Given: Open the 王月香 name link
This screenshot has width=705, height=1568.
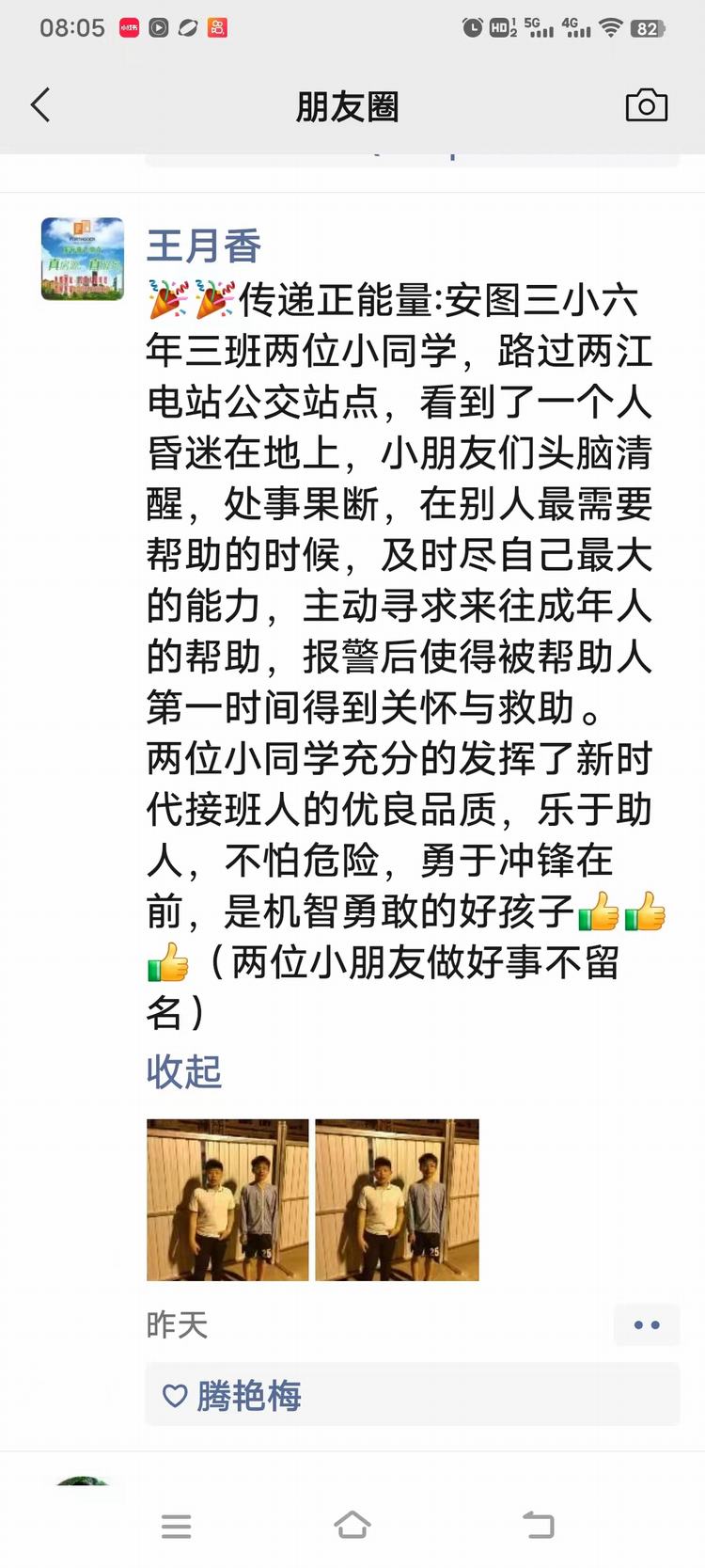Looking at the screenshot, I should (203, 246).
